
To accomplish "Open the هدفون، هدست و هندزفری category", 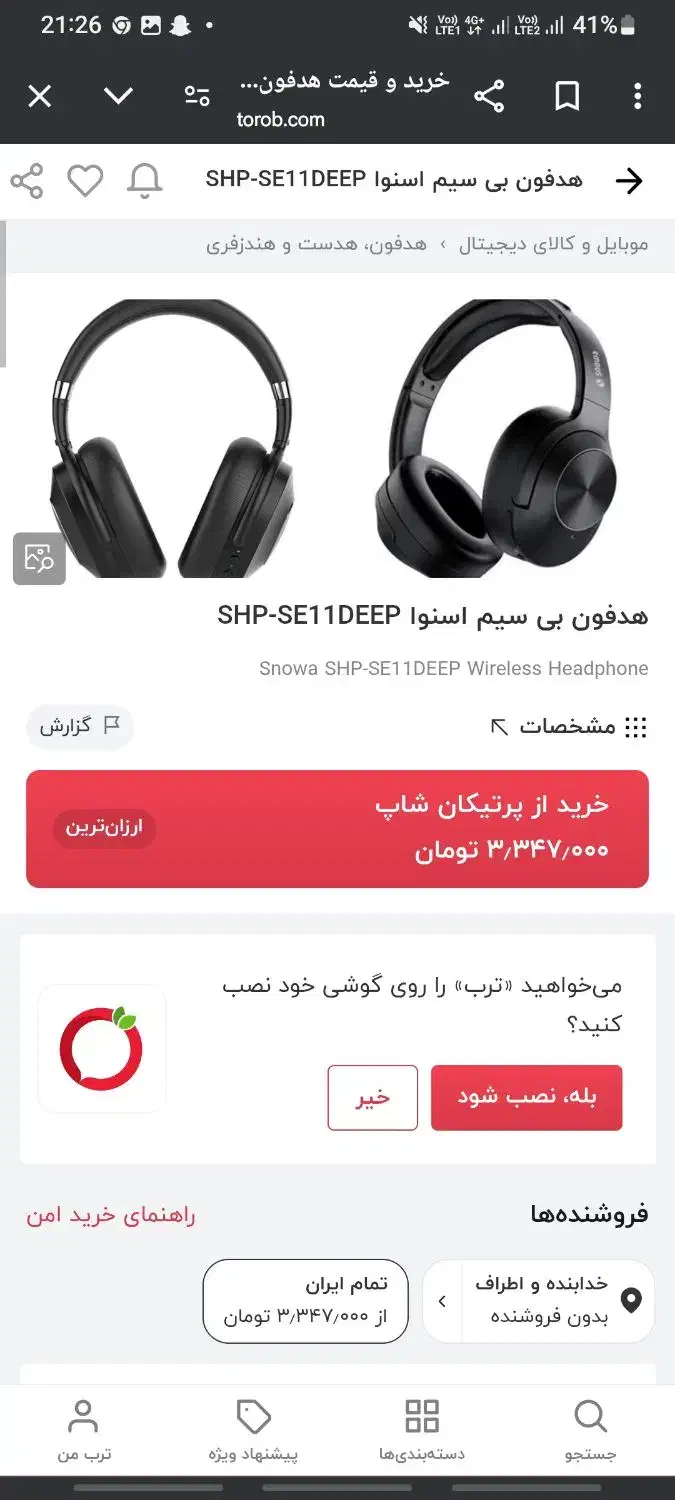I will [316, 245].
